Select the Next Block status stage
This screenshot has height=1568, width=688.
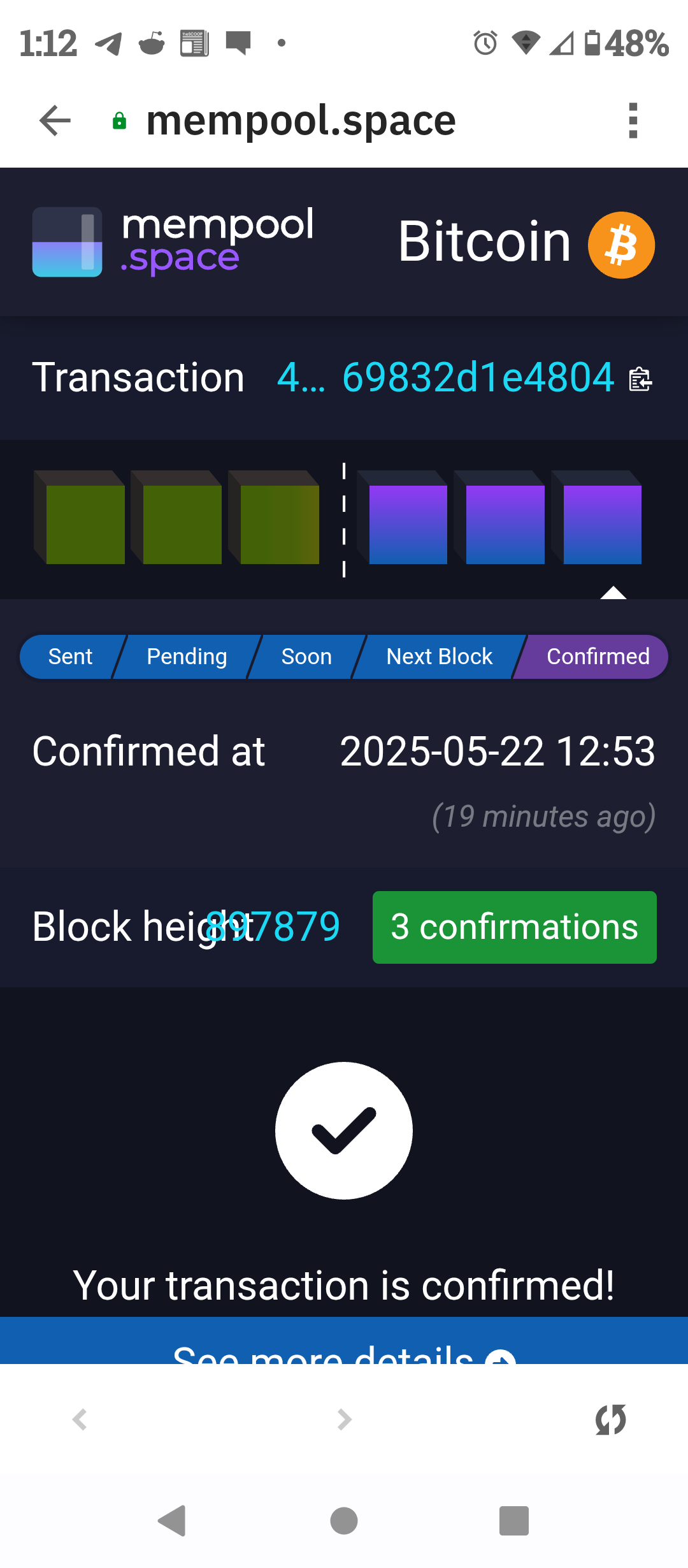(x=438, y=656)
